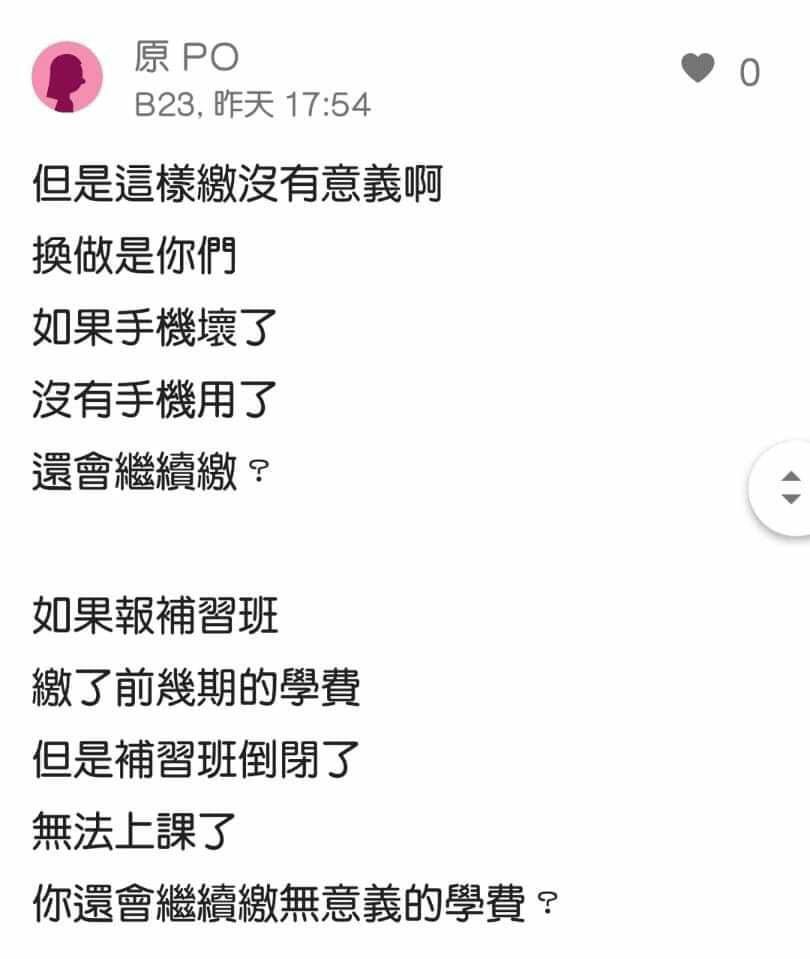Viewport: 810px width, 959px height.
Task: Tap the floating up-down scroll button
Action: coord(789,488)
